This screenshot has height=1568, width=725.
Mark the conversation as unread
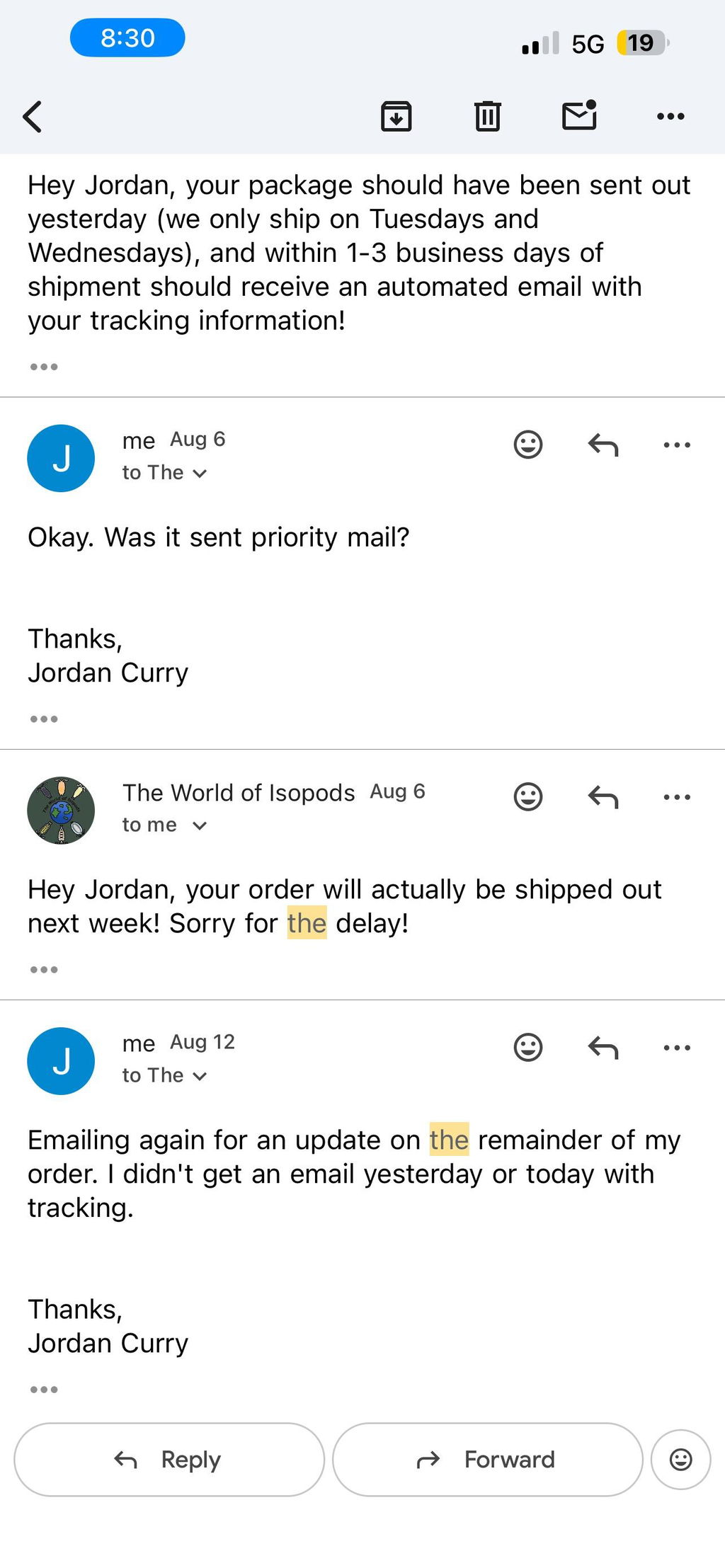click(580, 115)
